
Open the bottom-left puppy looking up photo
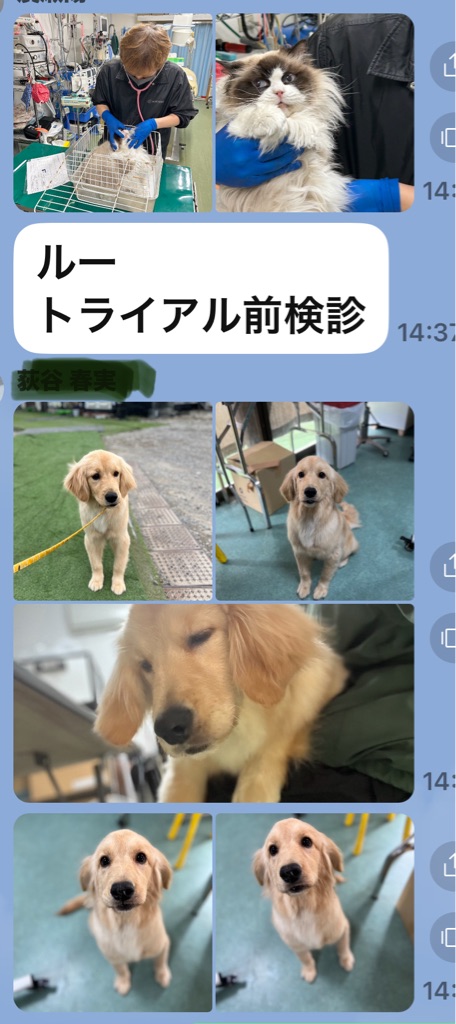[x=113, y=912]
